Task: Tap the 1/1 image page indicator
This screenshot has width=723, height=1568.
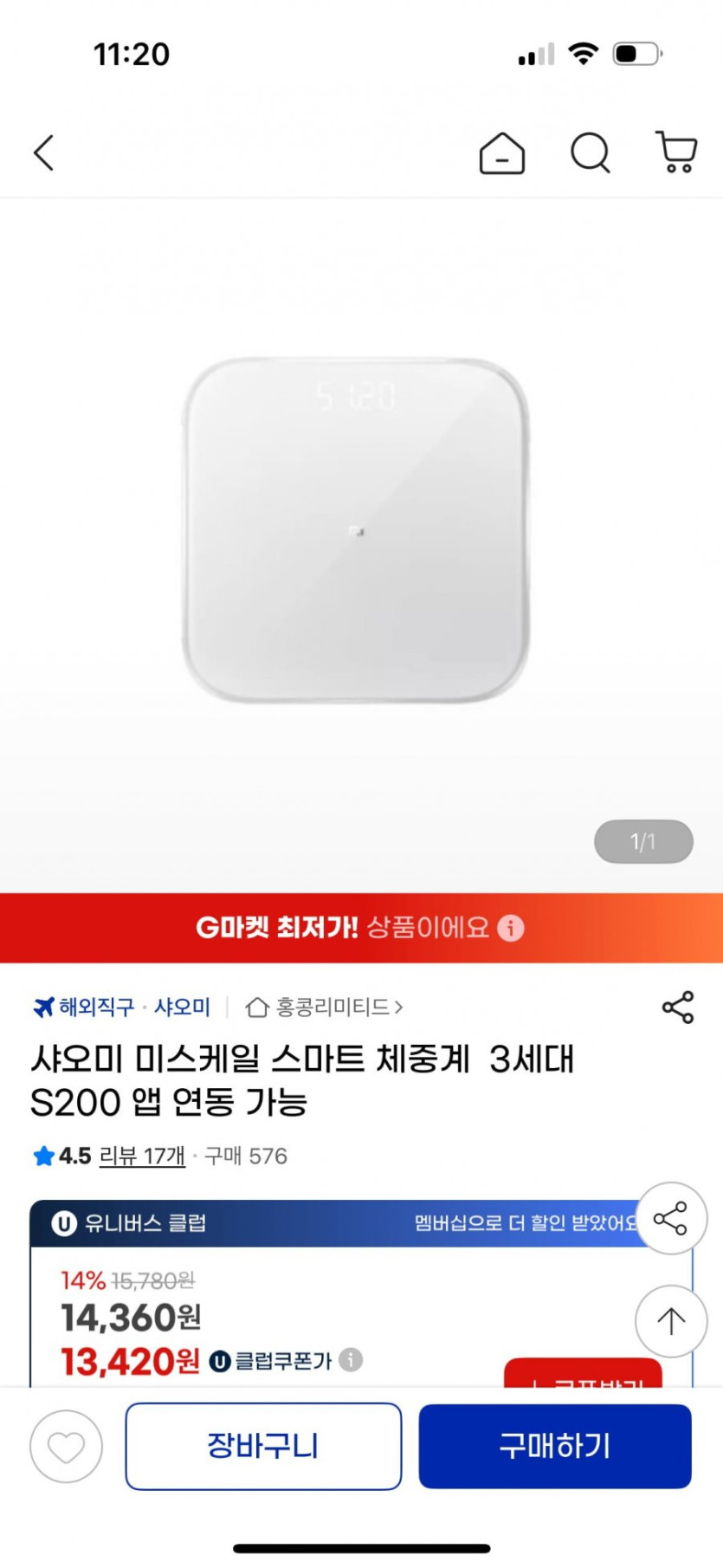Action: coord(642,840)
